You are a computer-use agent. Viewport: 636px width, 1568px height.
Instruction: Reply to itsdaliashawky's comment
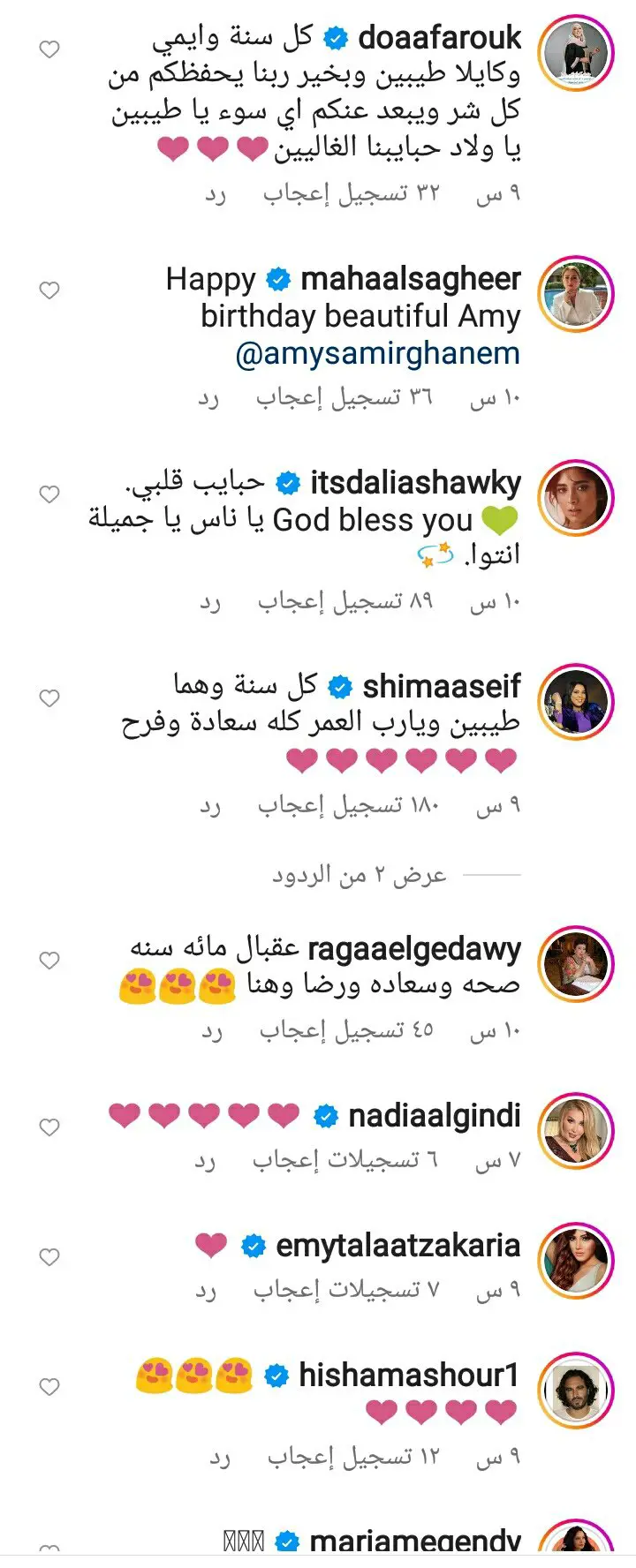point(209,602)
